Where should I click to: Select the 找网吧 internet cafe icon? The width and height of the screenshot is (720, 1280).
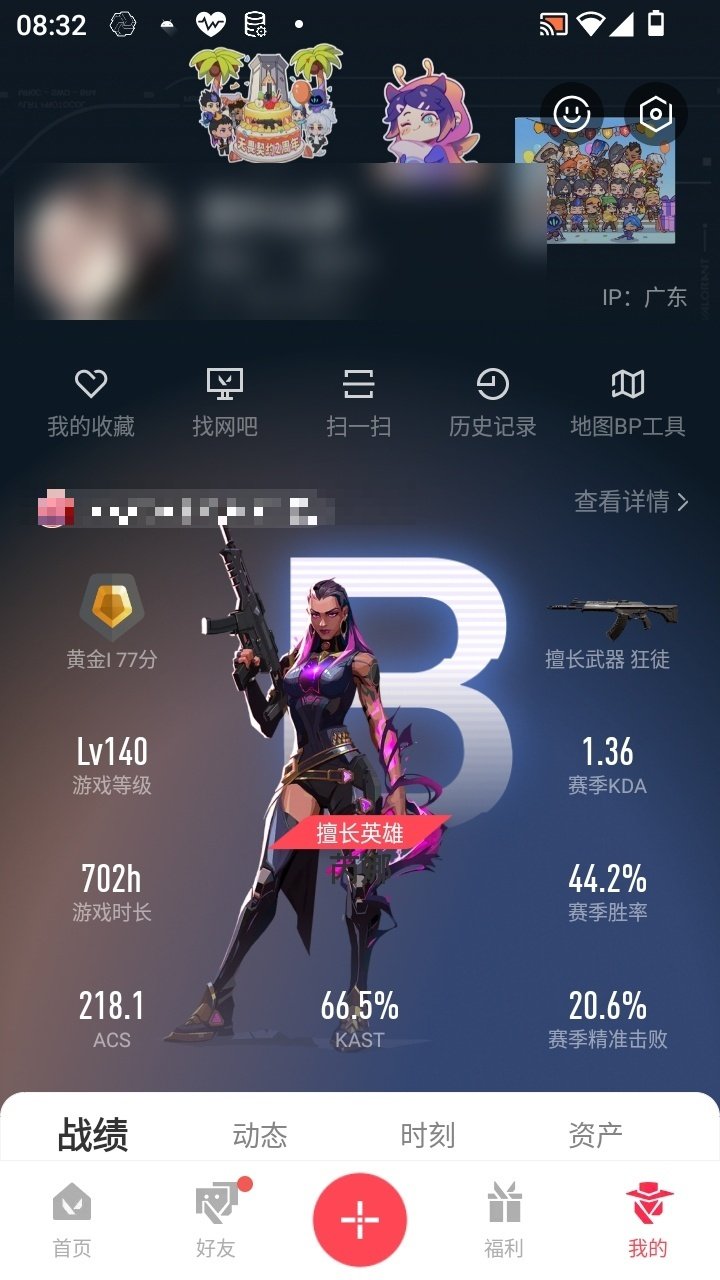tap(225, 384)
